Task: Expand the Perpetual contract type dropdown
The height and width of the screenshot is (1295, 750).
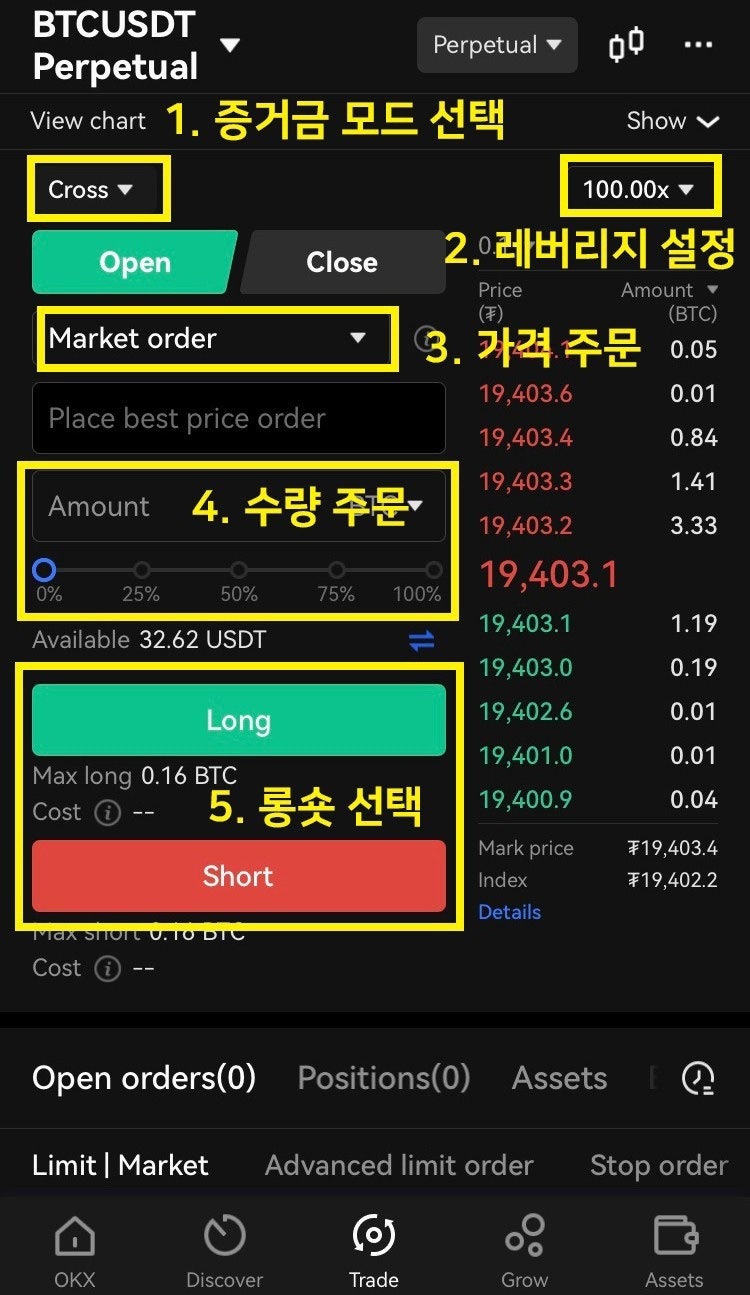Action: pos(497,45)
